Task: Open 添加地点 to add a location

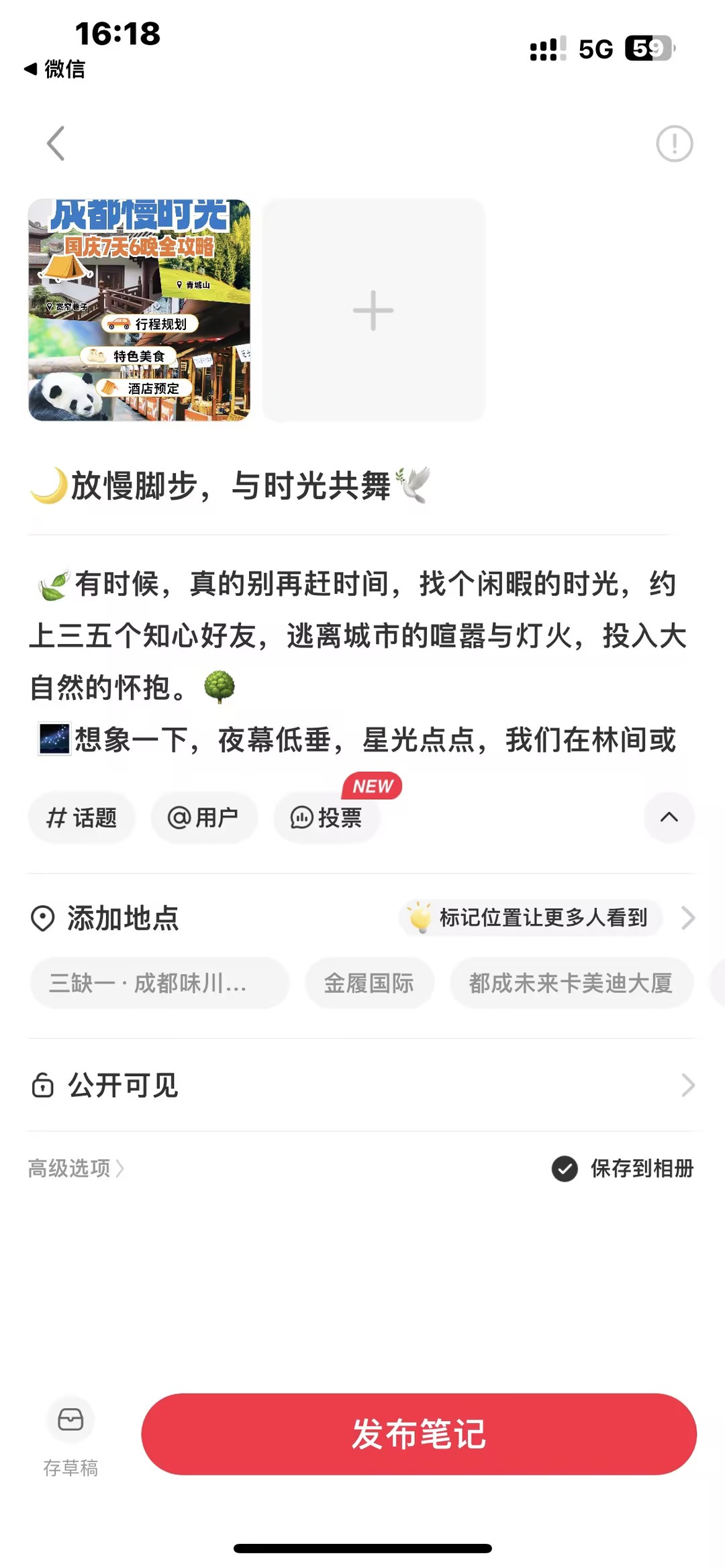Action: click(123, 918)
